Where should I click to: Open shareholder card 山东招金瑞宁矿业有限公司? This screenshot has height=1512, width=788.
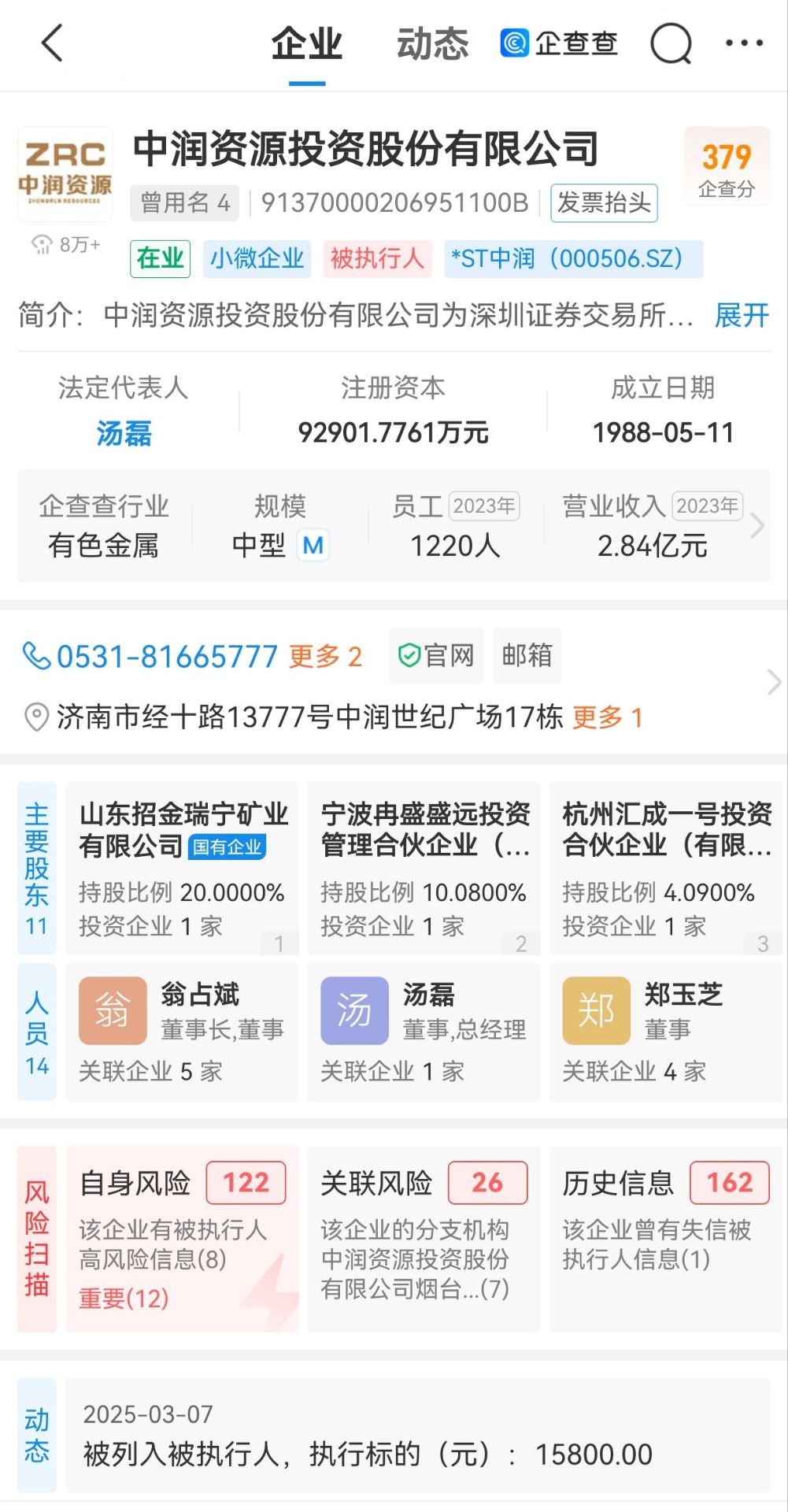coord(183,868)
